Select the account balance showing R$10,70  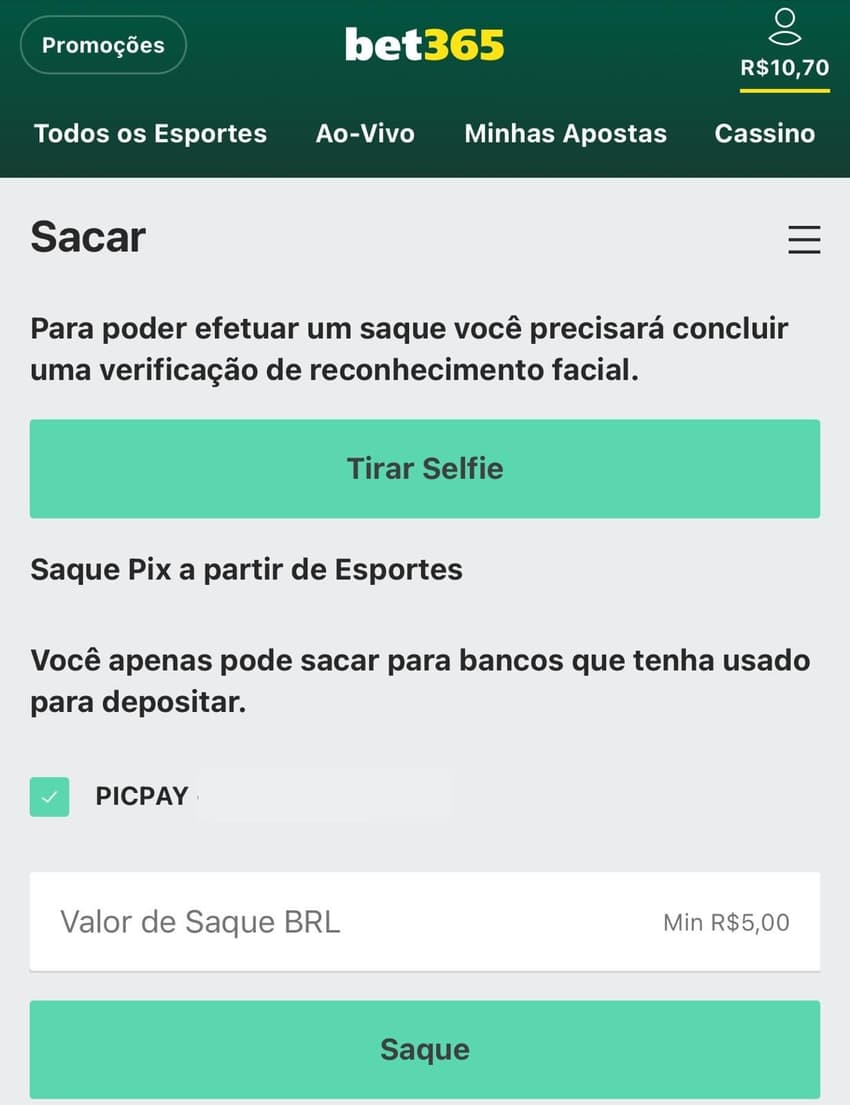pos(785,72)
